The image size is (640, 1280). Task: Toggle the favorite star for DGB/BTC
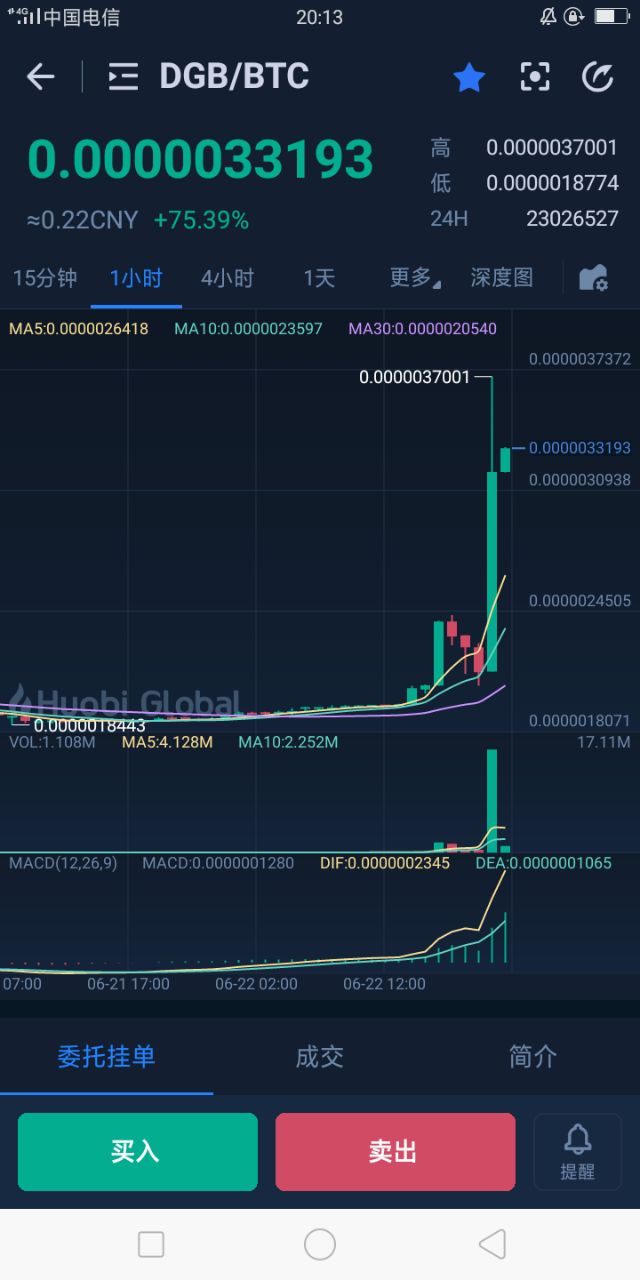(x=469, y=77)
